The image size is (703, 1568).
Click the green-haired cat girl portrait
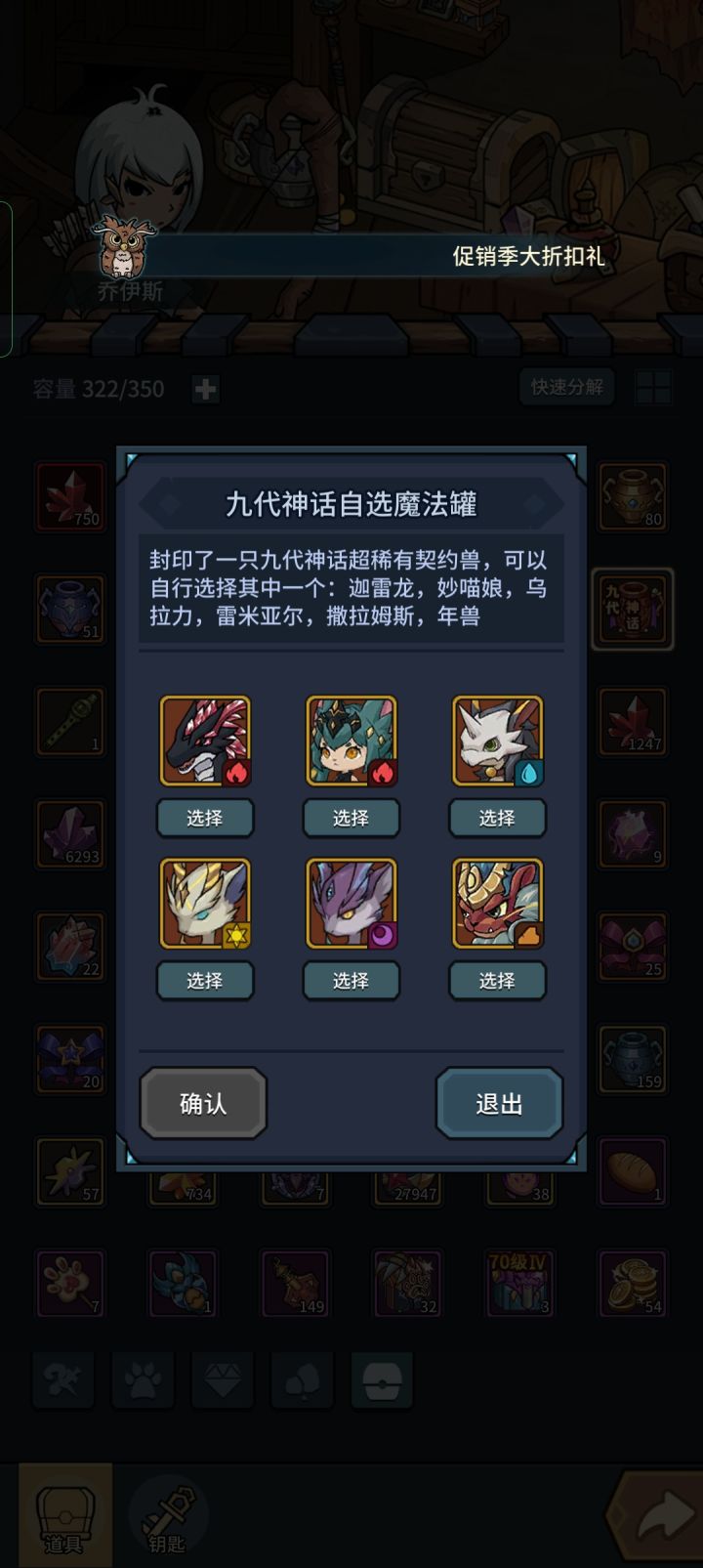coord(351,742)
